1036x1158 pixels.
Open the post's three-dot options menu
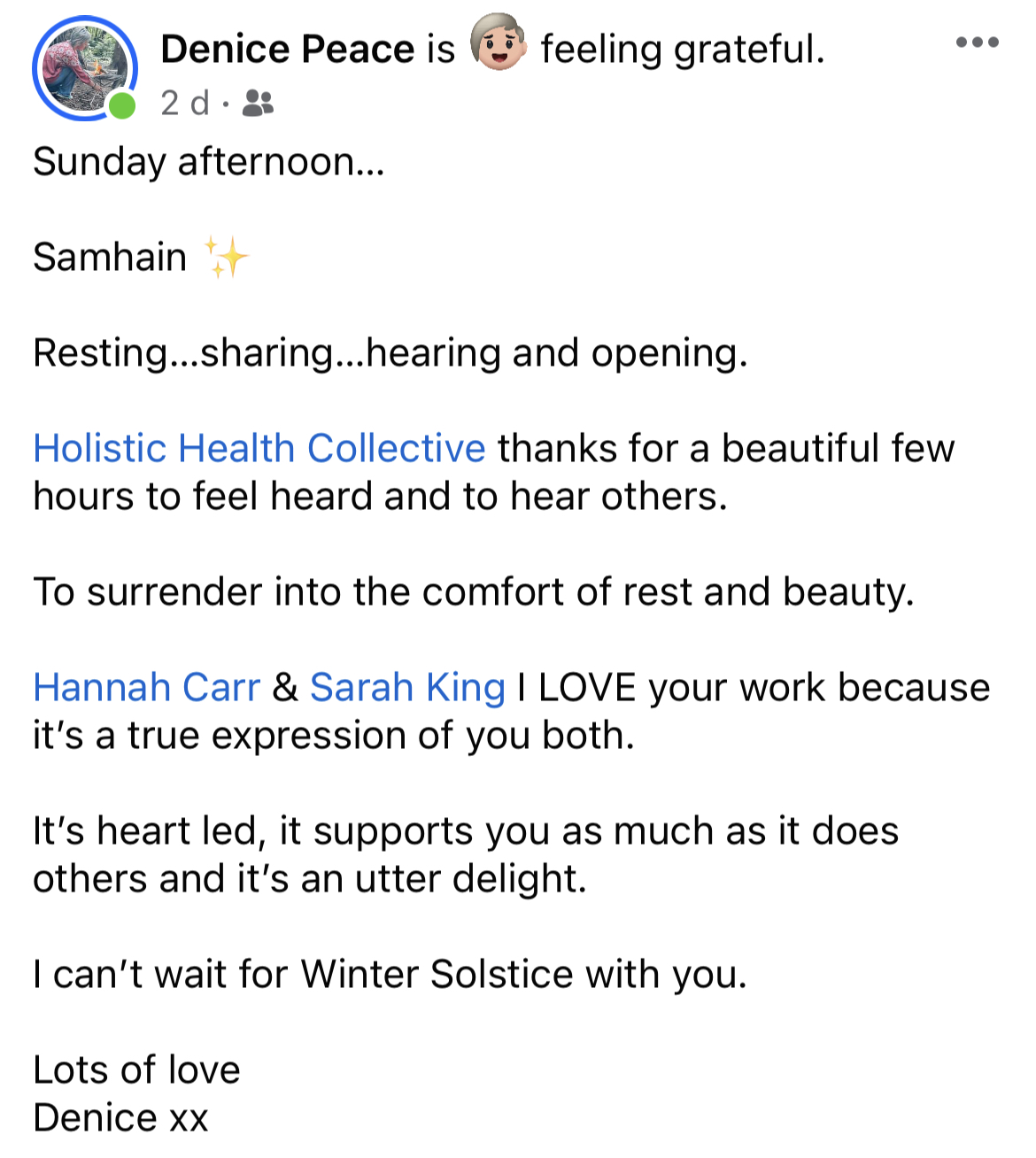point(978,42)
